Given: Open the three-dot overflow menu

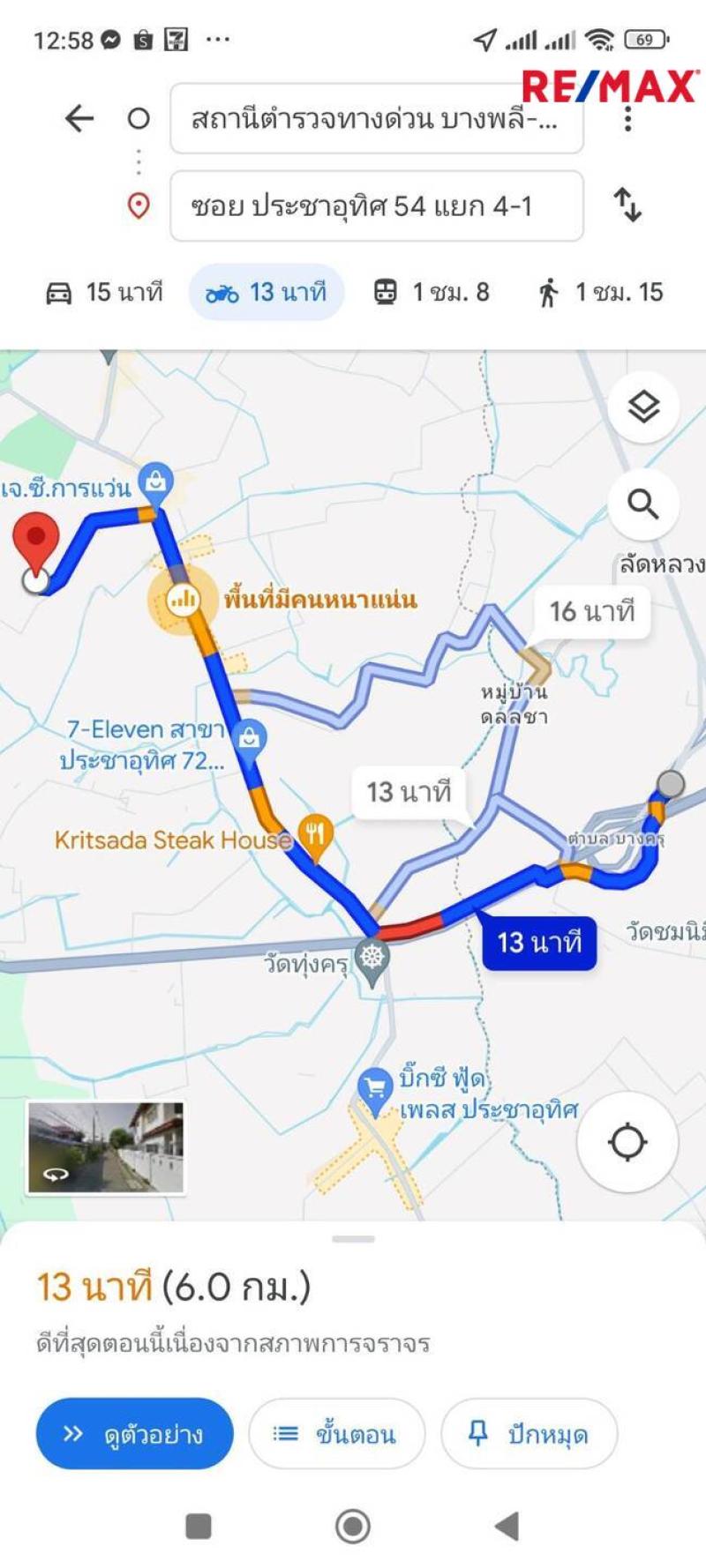Looking at the screenshot, I should point(627,118).
